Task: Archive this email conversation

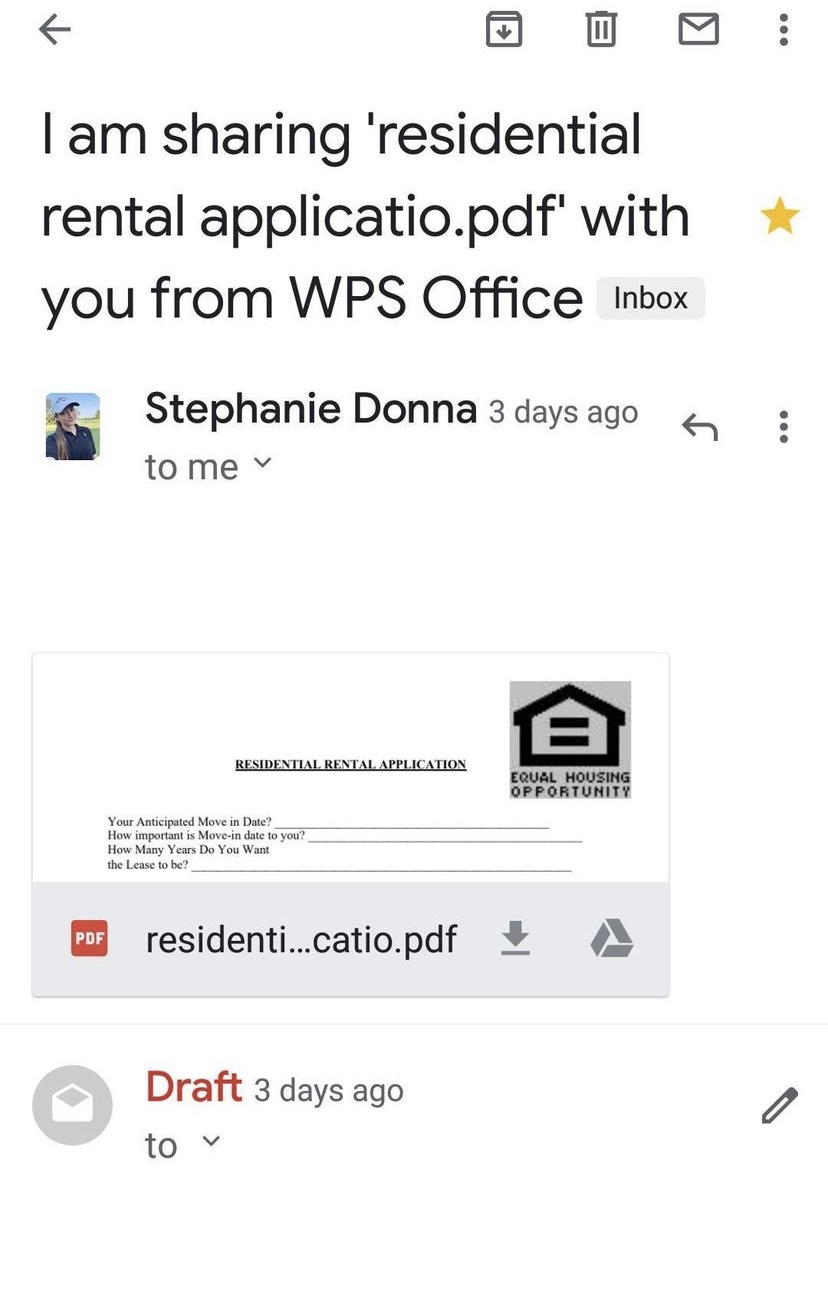Action: [504, 31]
